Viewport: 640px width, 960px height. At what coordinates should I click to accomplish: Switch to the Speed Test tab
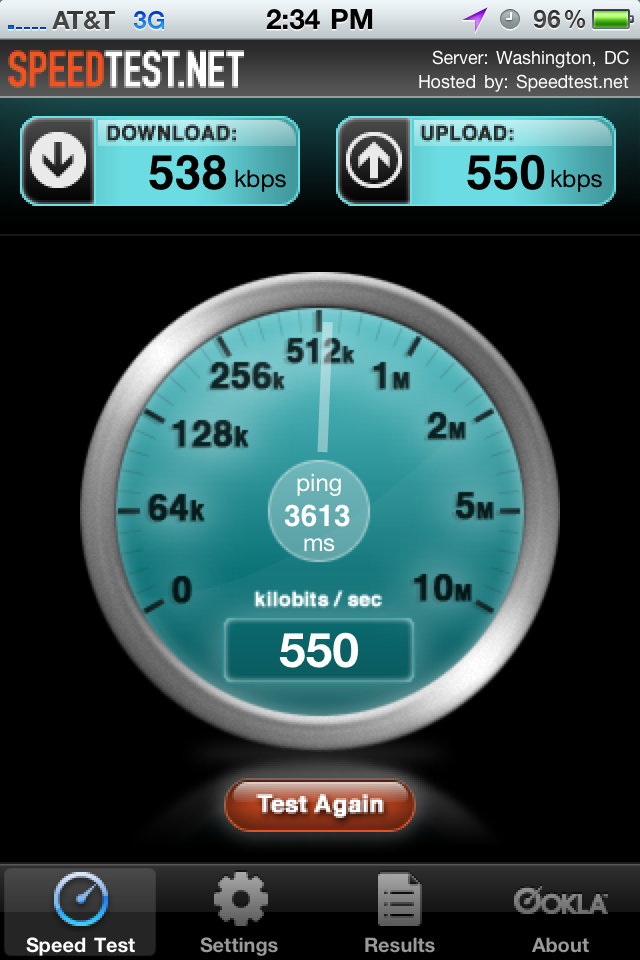(x=80, y=913)
